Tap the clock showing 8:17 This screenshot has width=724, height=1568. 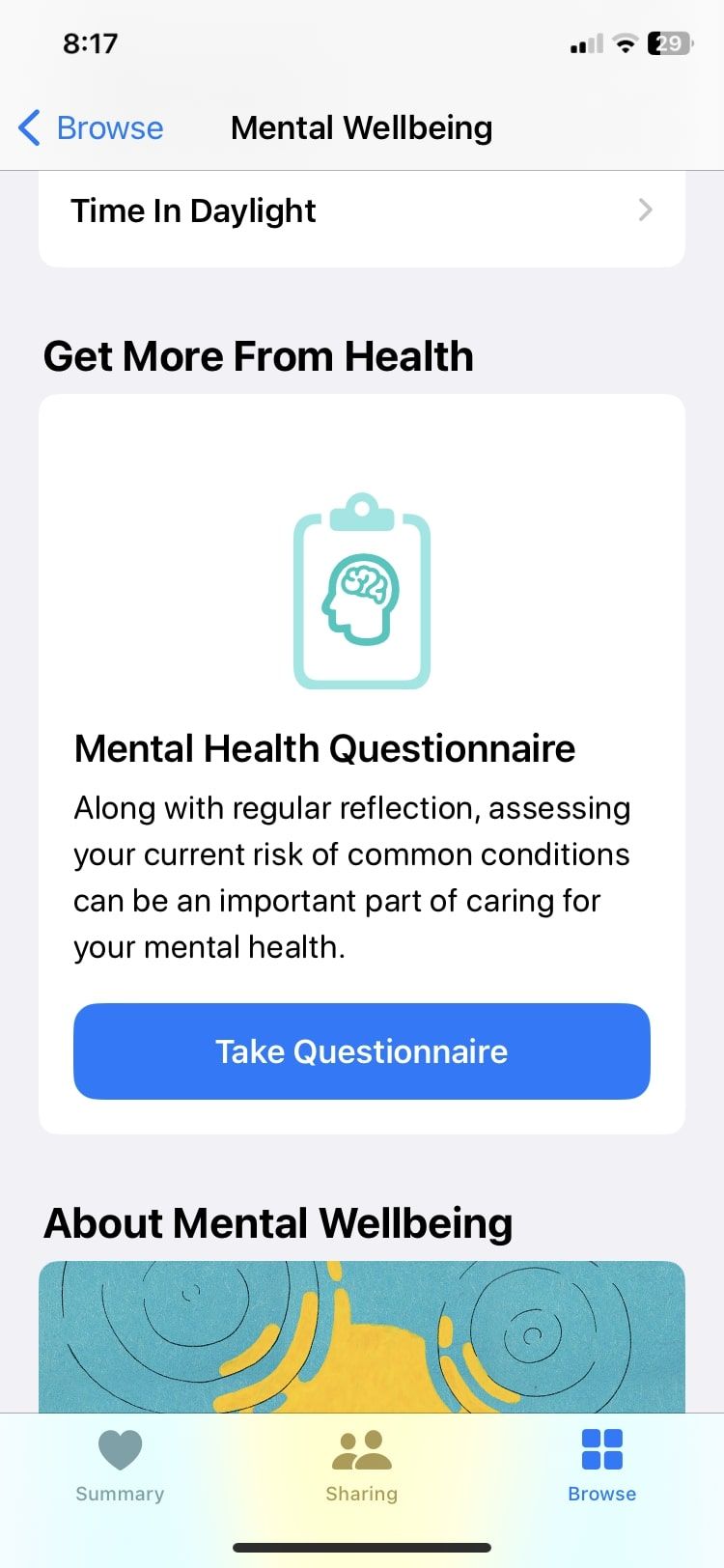(x=91, y=42)
